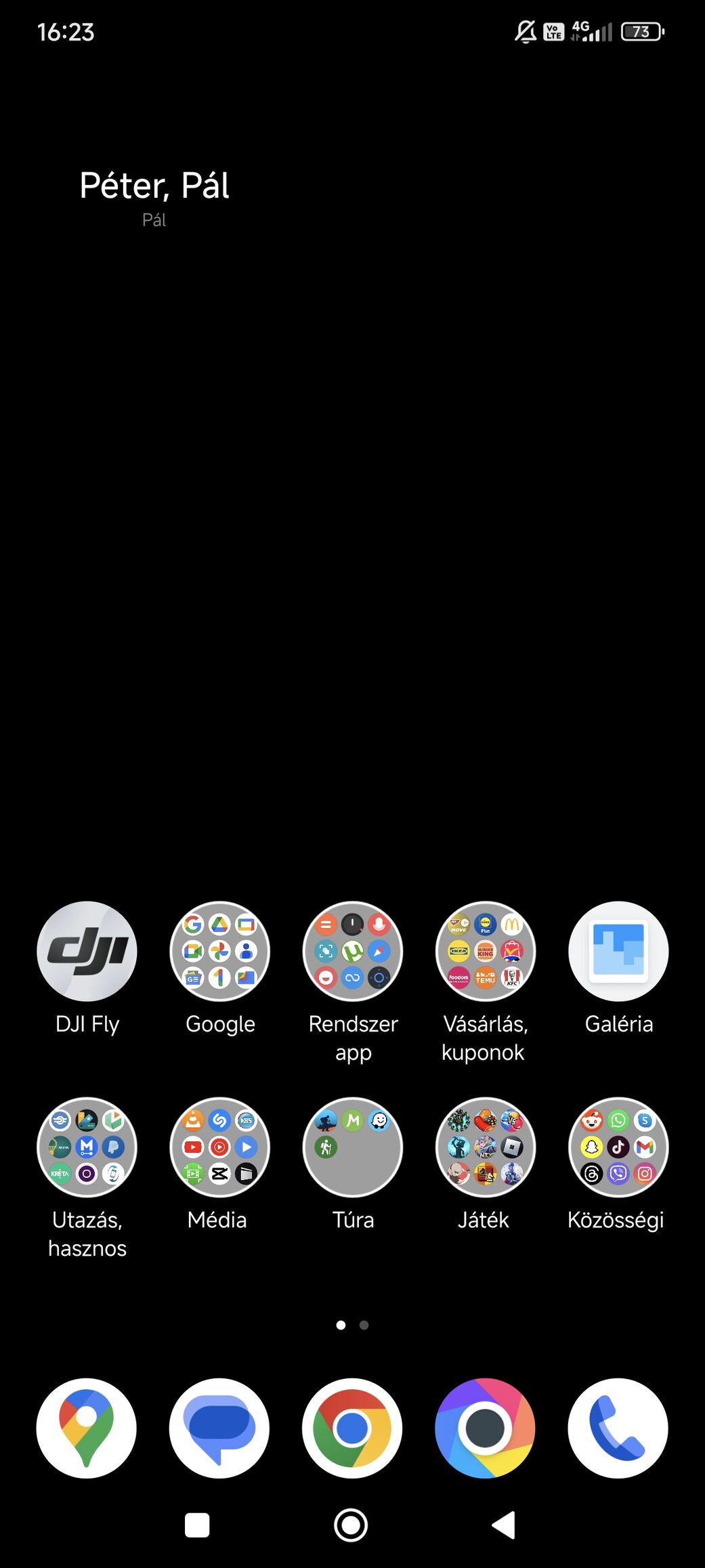Viewport: 705px width, 1568px height.
Task: Open the Utazás, hasznos folder
Action: 87,1147
